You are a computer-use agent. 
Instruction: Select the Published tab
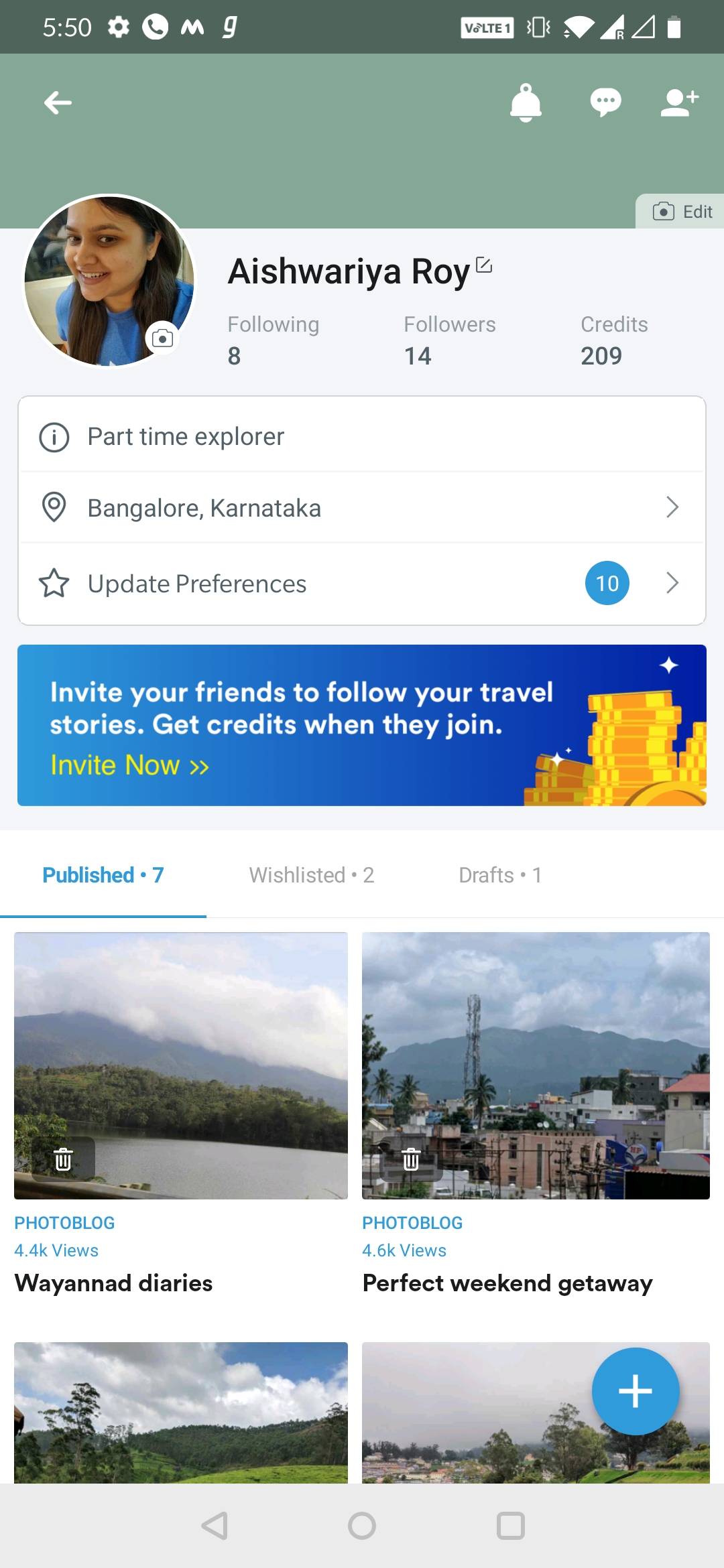tap(103, 875)
